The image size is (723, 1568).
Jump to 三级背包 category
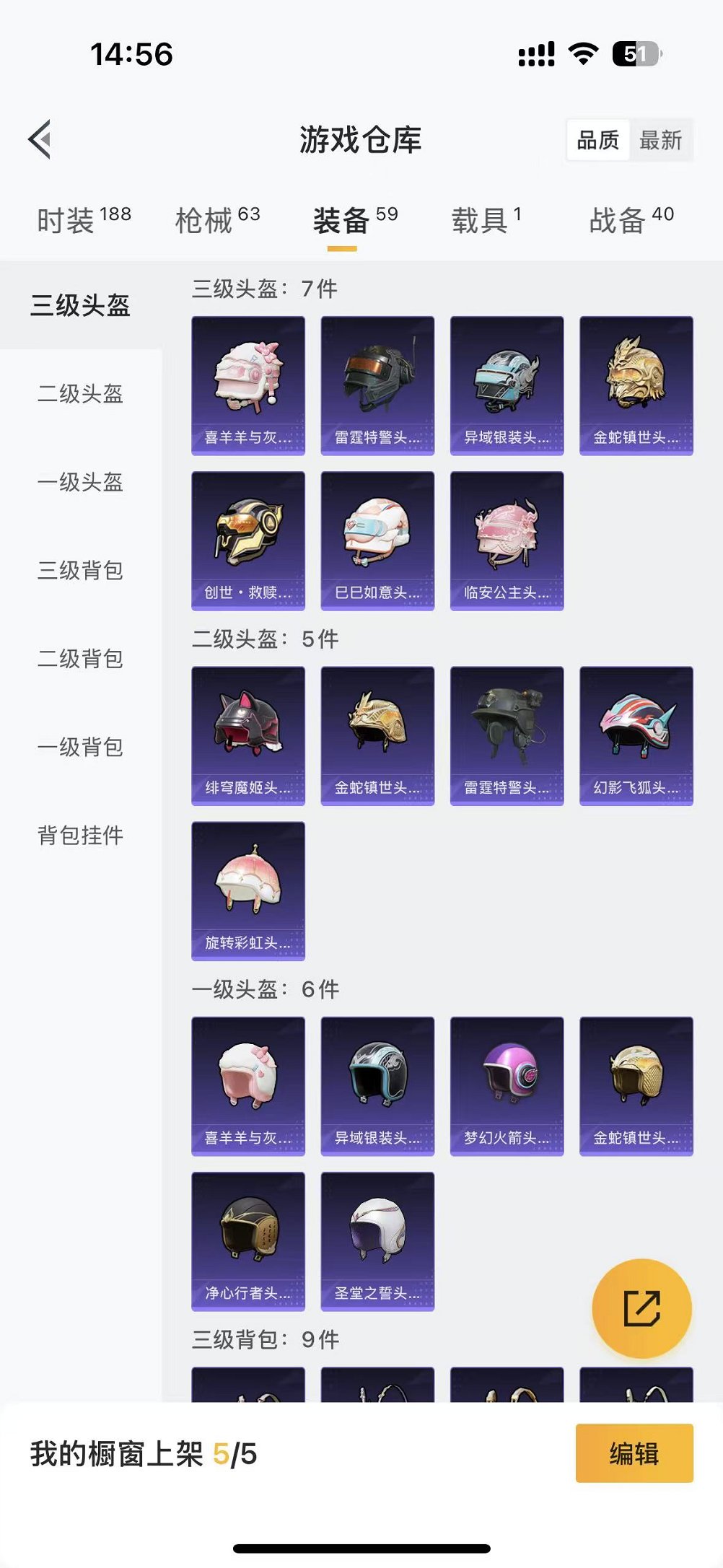pyautogui.click(x=80, y=571)
